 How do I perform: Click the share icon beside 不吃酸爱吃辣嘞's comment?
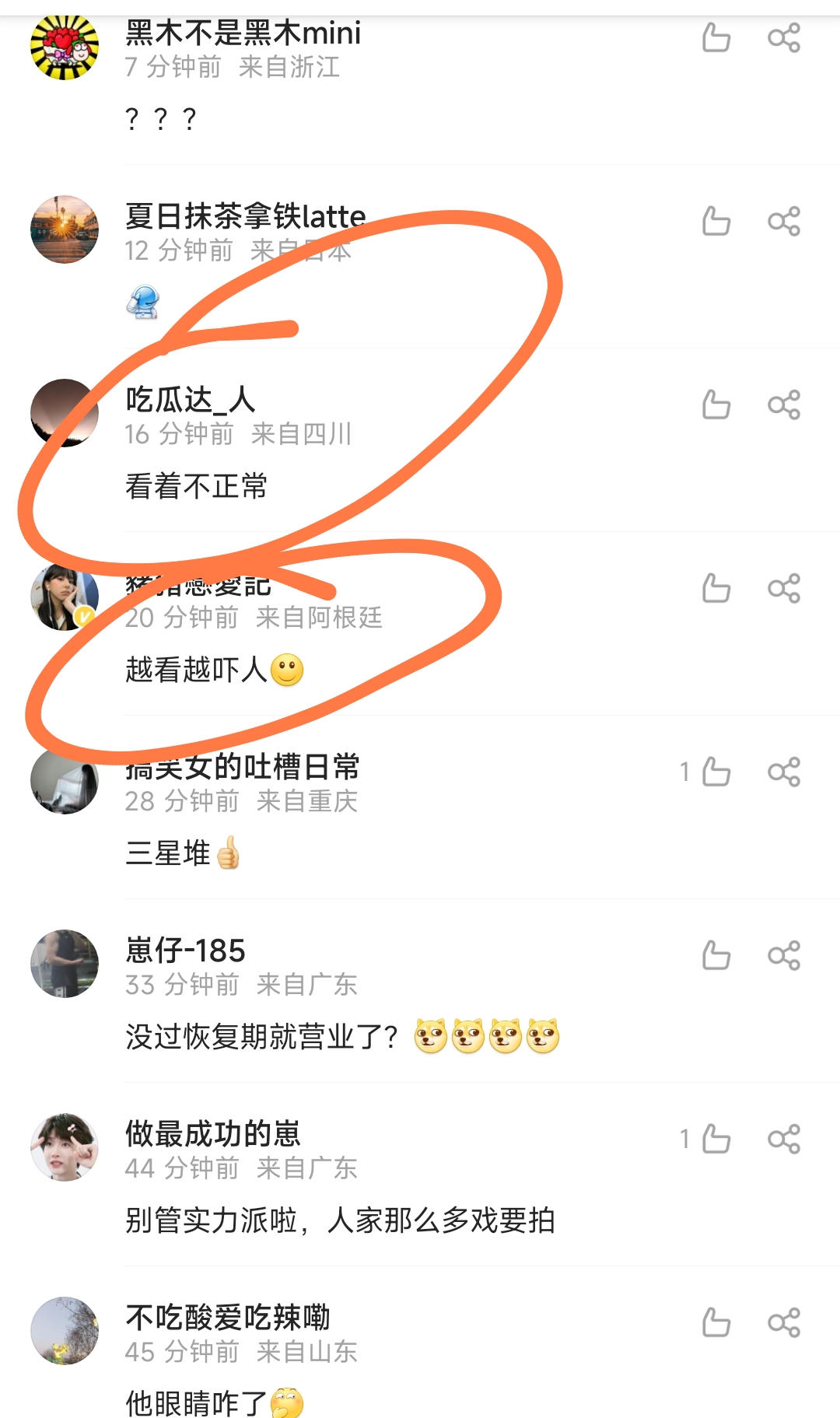(786, 1320)
